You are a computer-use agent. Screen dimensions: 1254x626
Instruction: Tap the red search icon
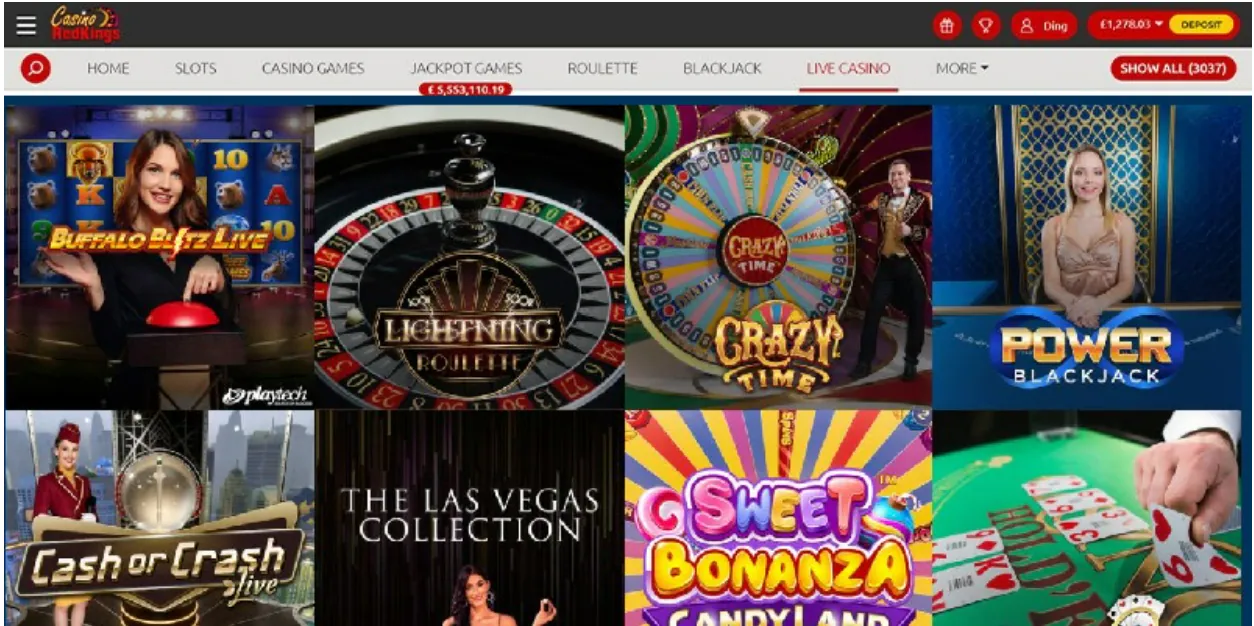[x=36, y=69]
